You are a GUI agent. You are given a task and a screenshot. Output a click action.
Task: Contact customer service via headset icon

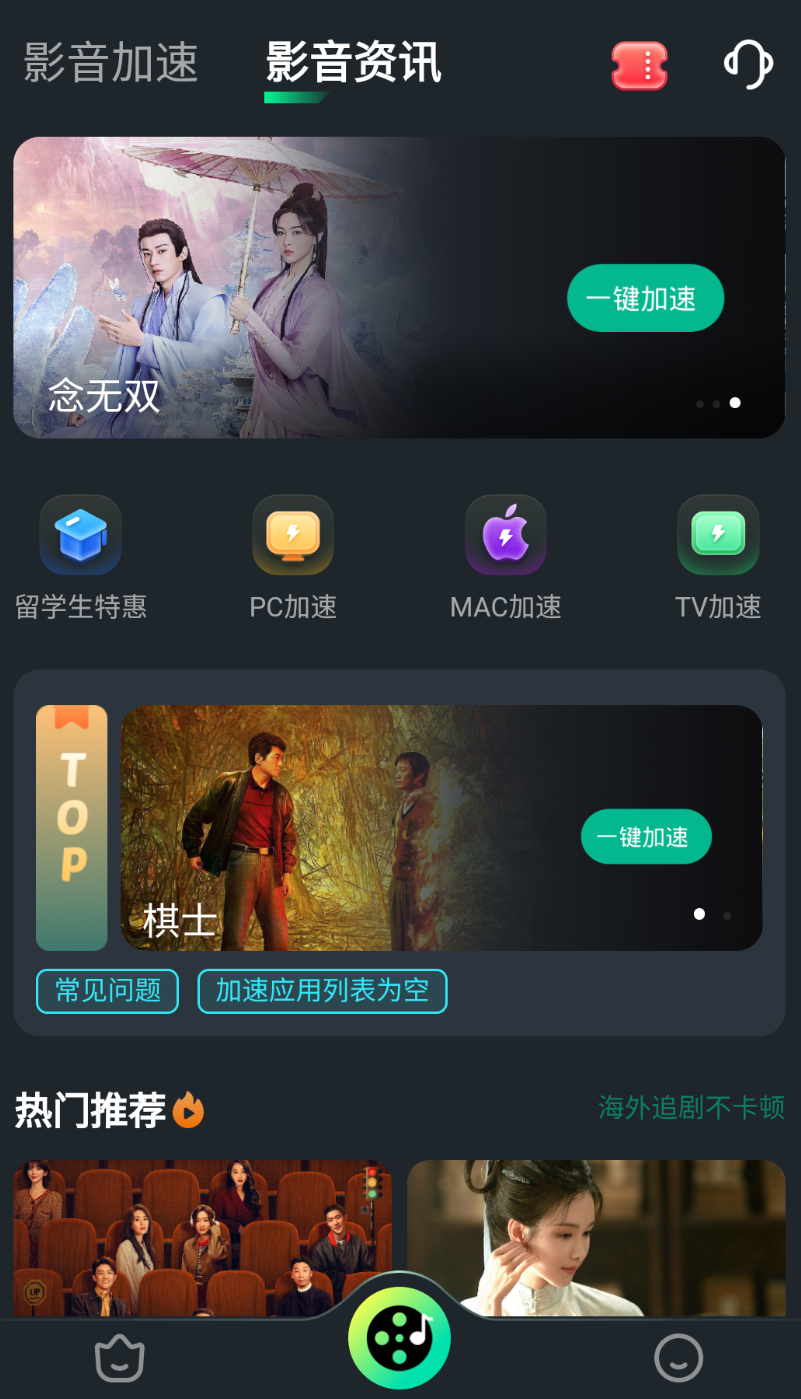click(x=748, y=65)
